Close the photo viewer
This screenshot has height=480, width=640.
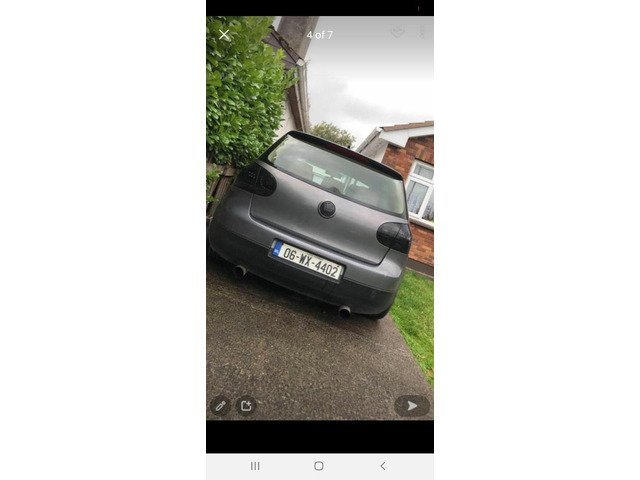[x=224, y=35]
